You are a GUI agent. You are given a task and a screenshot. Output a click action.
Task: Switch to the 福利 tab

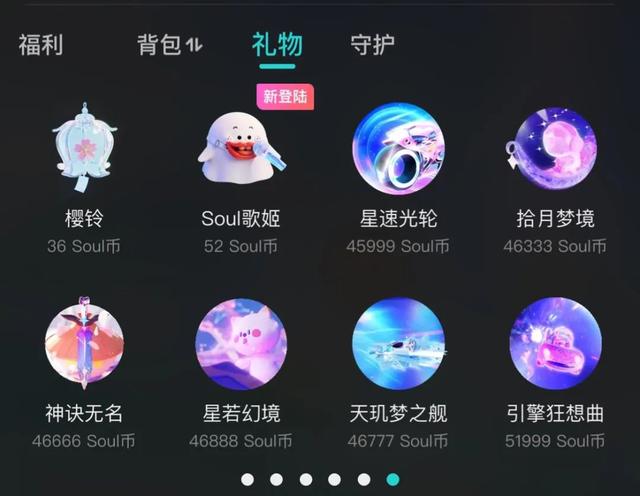pyautogui.click(x=41, y=45)
